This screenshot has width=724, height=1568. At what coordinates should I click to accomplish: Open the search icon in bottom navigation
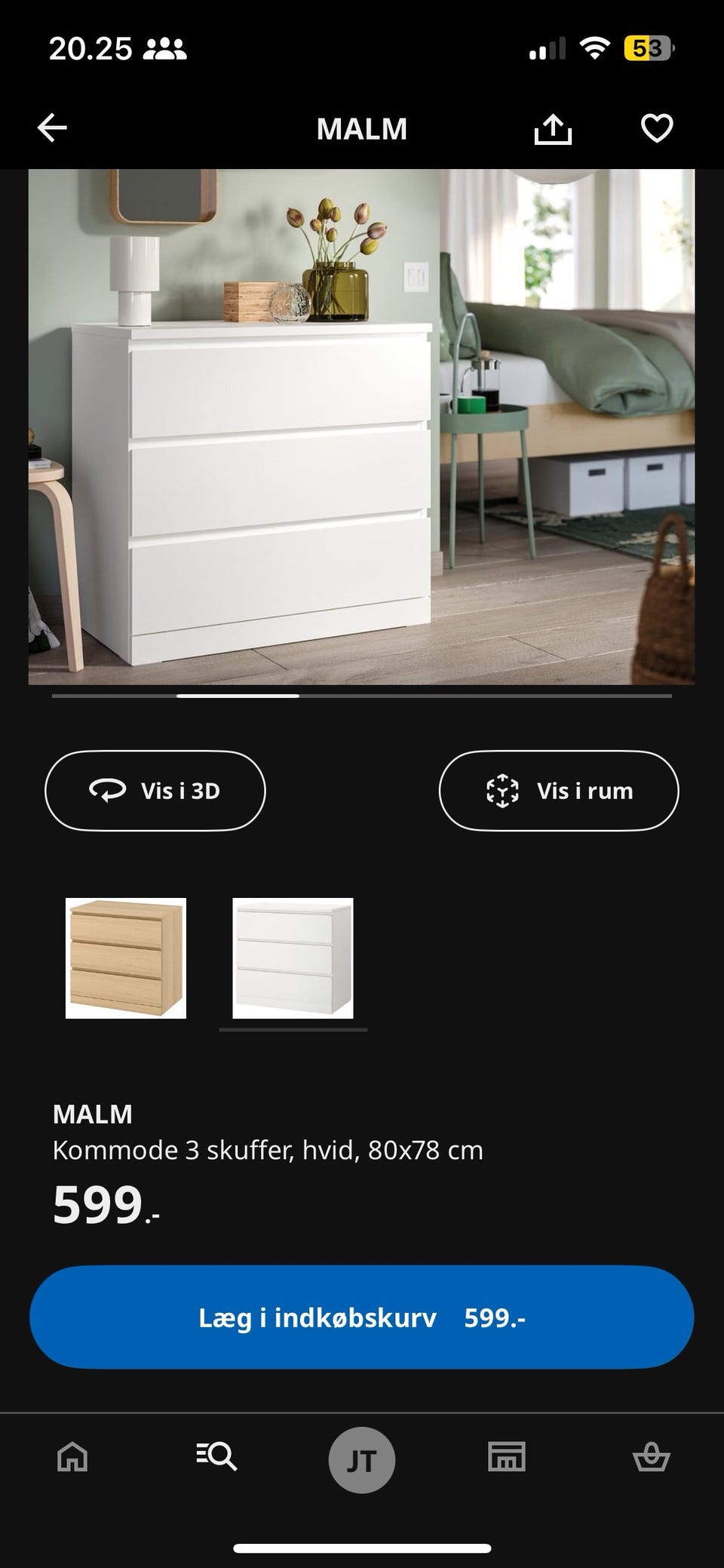click(217, 1457)
